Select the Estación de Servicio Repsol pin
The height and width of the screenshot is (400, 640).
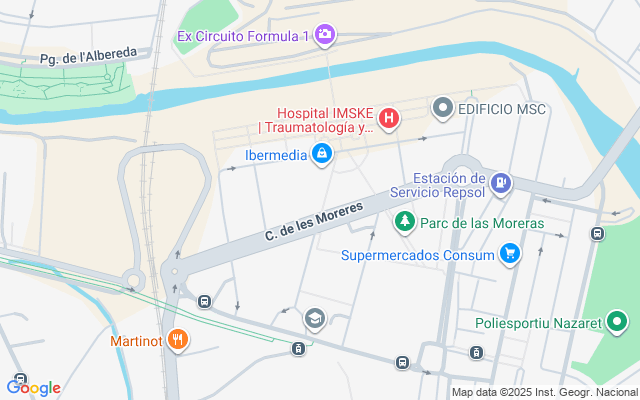pos(501,182)
